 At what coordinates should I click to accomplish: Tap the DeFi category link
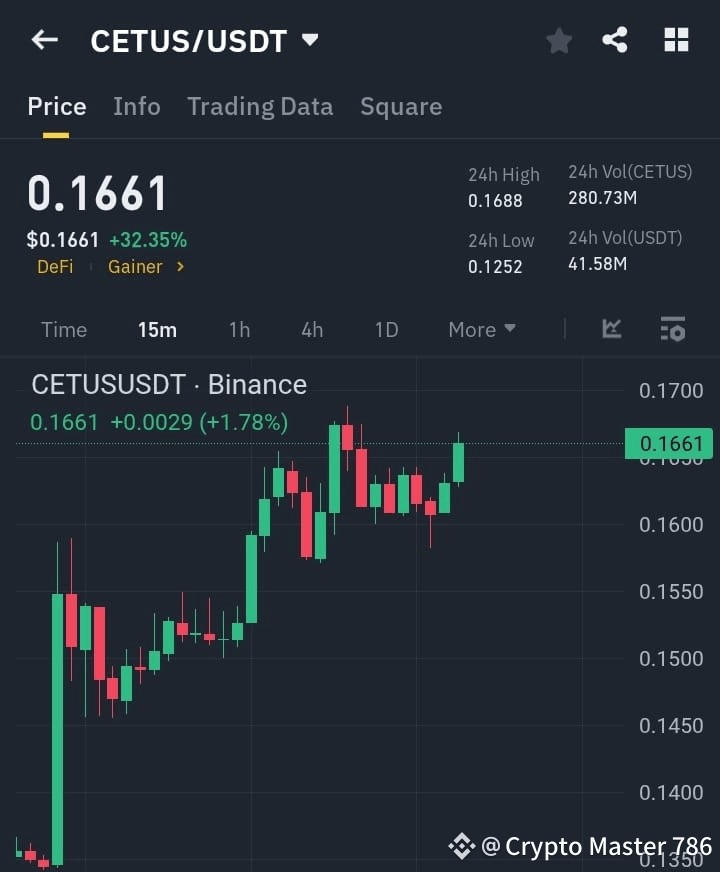[x=55, y=267]
